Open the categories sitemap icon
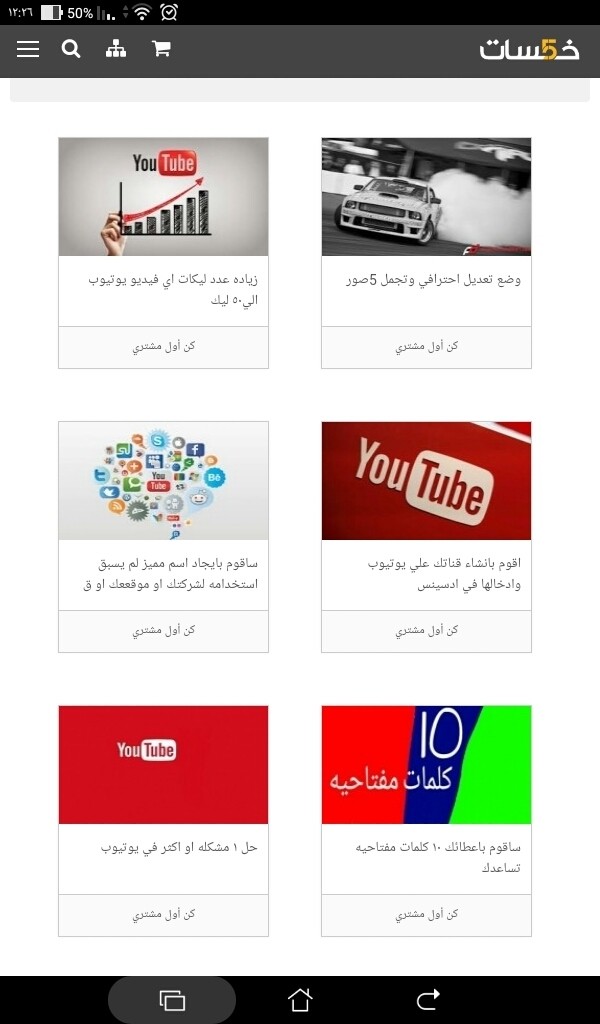600x1024 pixels. click(116, 49)
